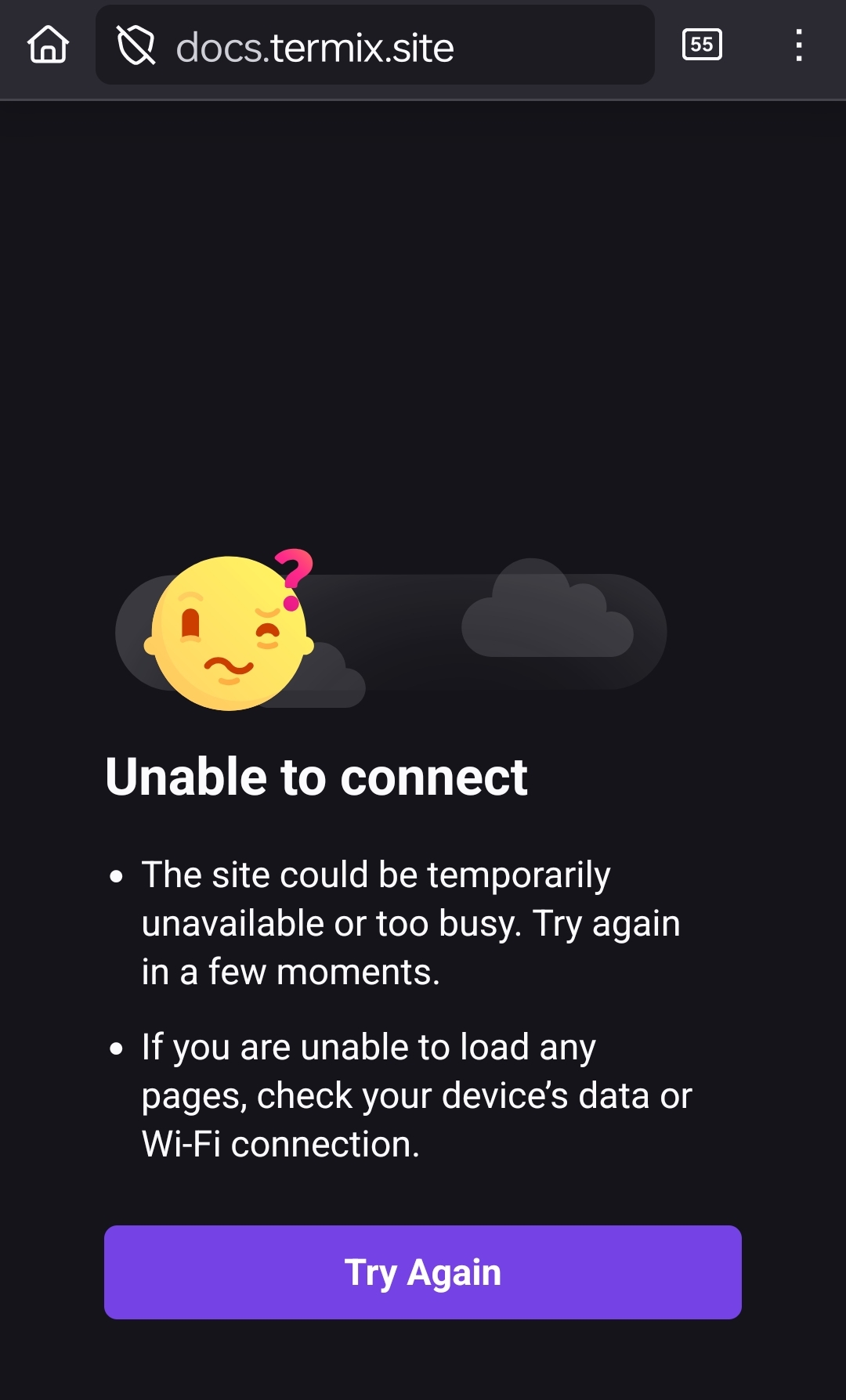Image resolution: width=846 pixels, height=1400 pixels.
Task: Open the three-dot browser menu
Action: [x=798, y=45]
